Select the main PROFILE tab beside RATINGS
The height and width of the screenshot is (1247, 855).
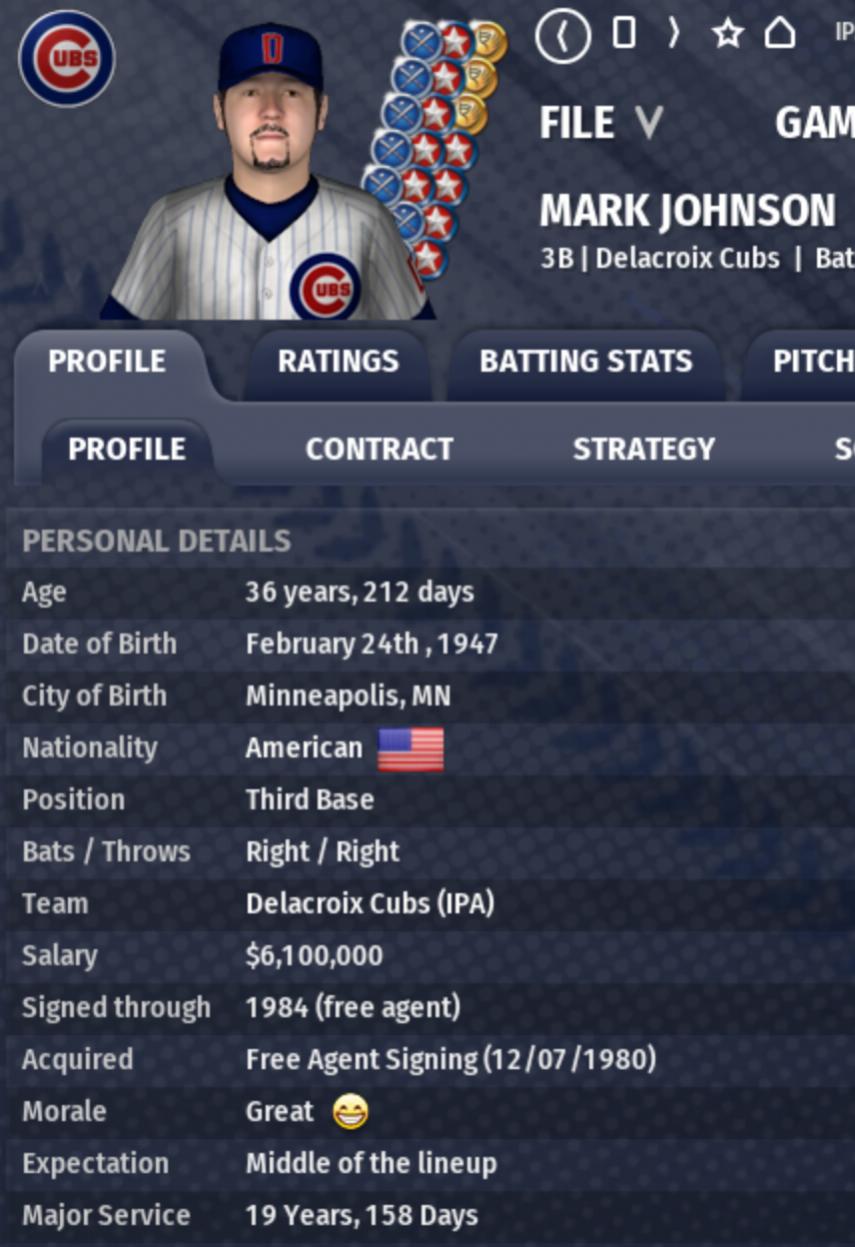[x=107, y=362]
